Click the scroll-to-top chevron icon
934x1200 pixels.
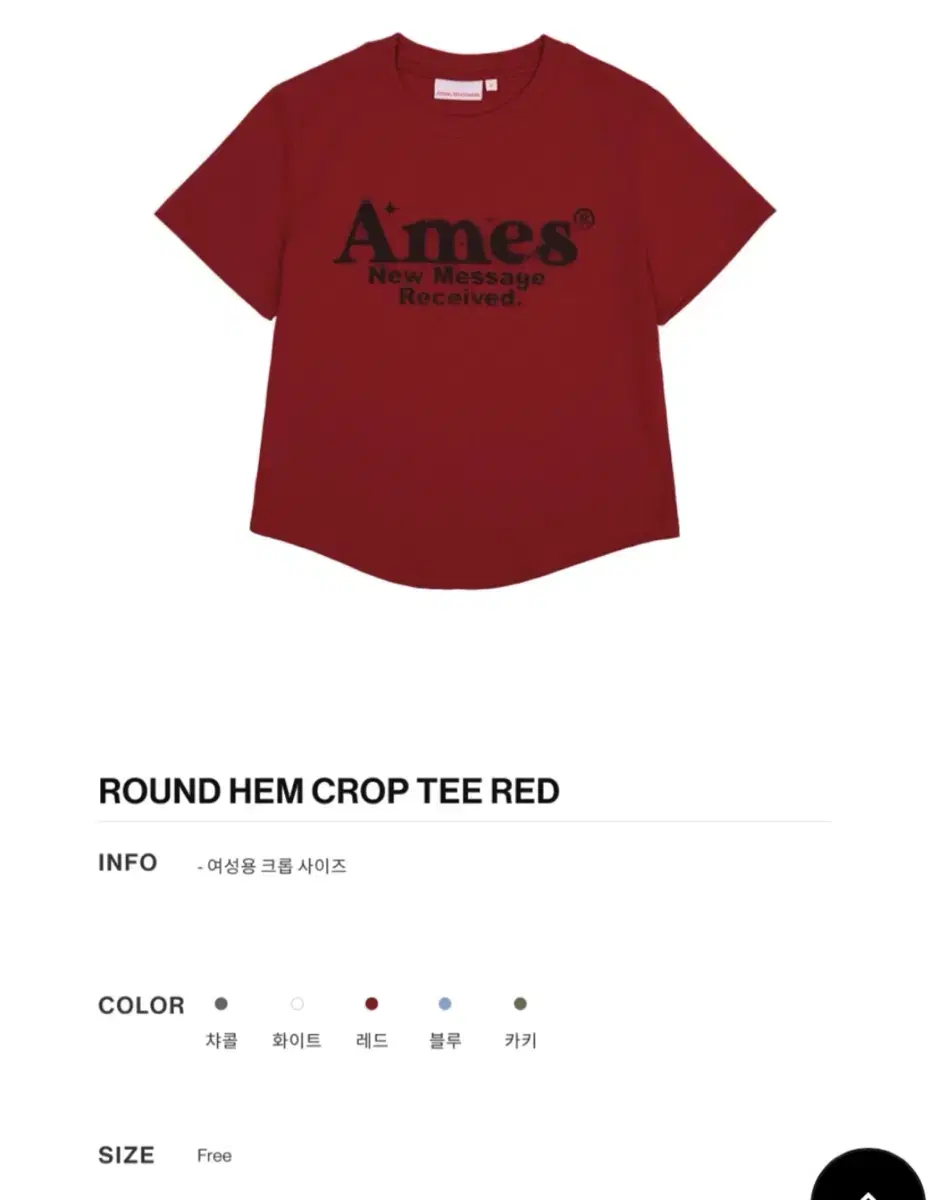869,1190
